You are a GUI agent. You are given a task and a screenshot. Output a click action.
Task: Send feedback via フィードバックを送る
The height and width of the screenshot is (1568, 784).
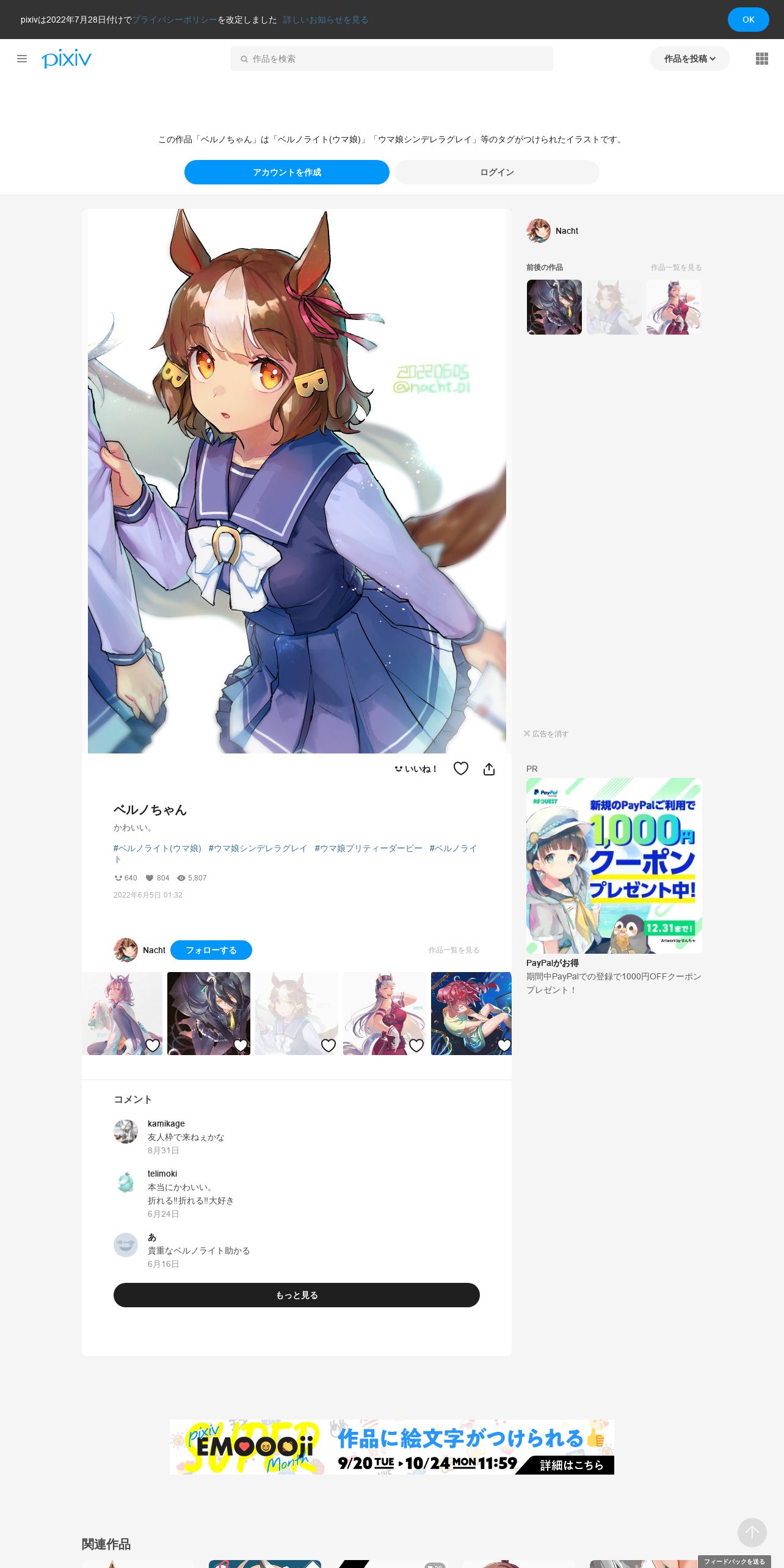(x=735, y=1561)
